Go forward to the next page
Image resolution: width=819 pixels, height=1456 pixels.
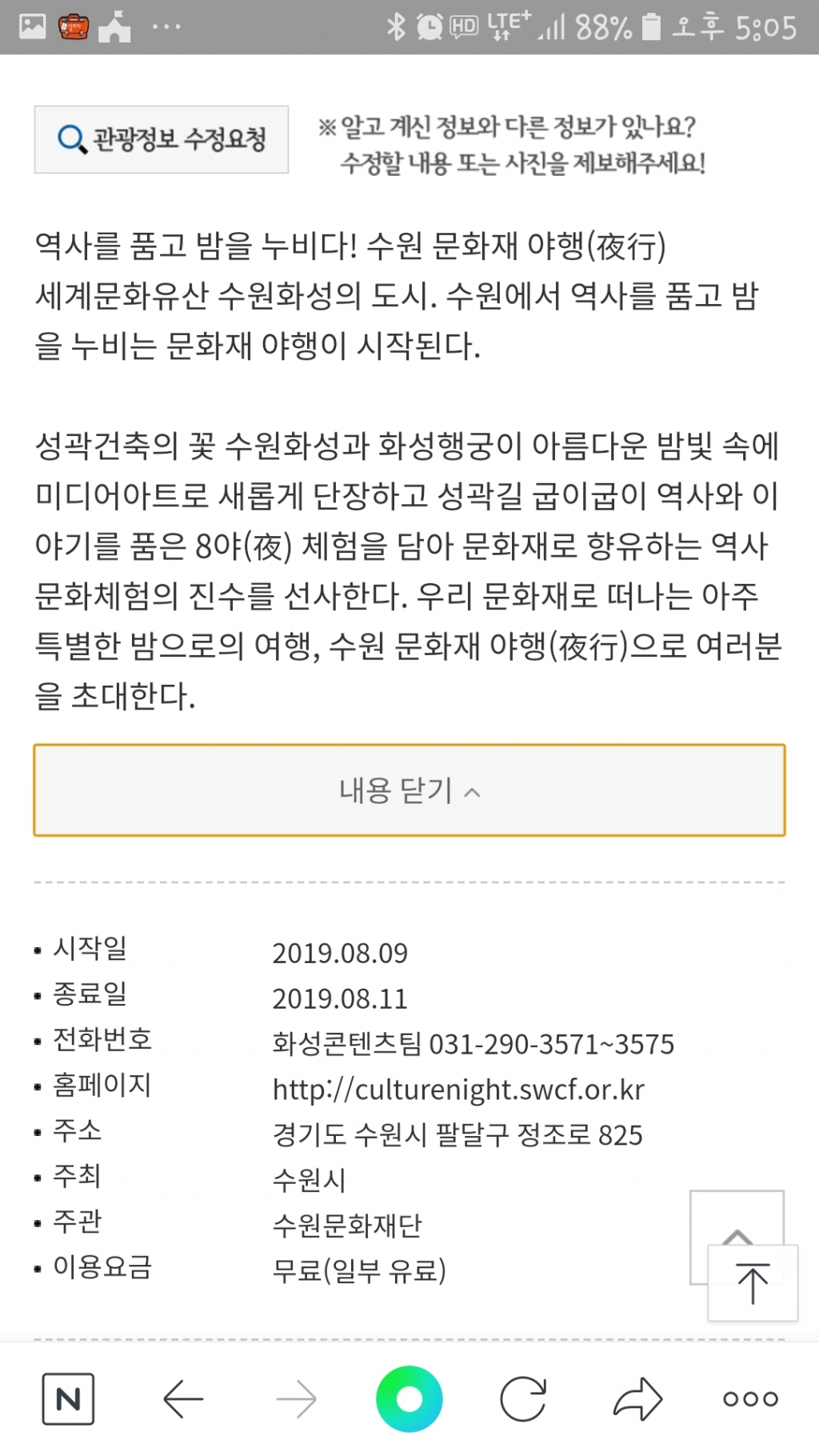(x=297, y=1399)
